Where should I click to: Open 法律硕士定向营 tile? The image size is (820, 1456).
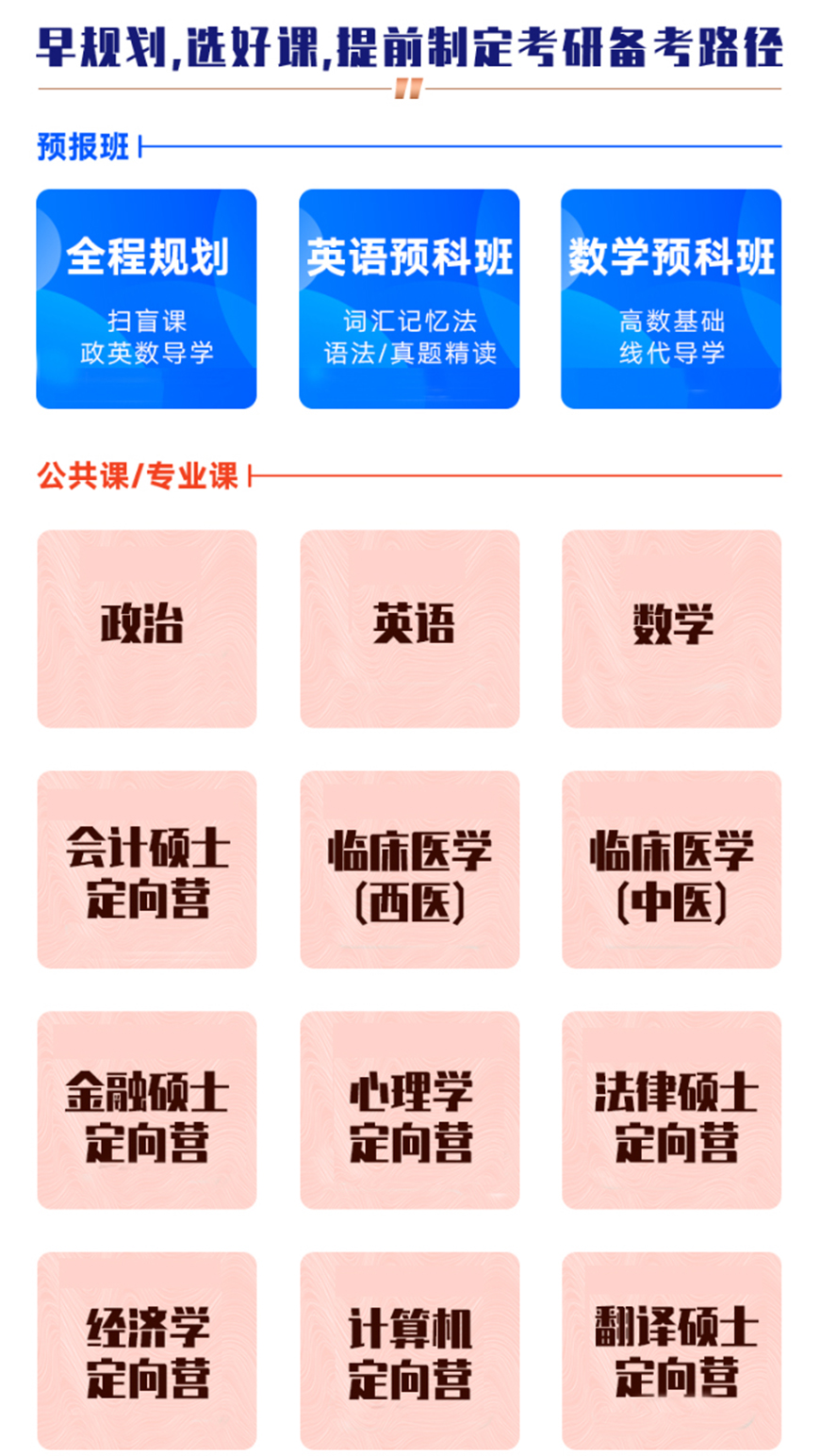point(671,1110)
